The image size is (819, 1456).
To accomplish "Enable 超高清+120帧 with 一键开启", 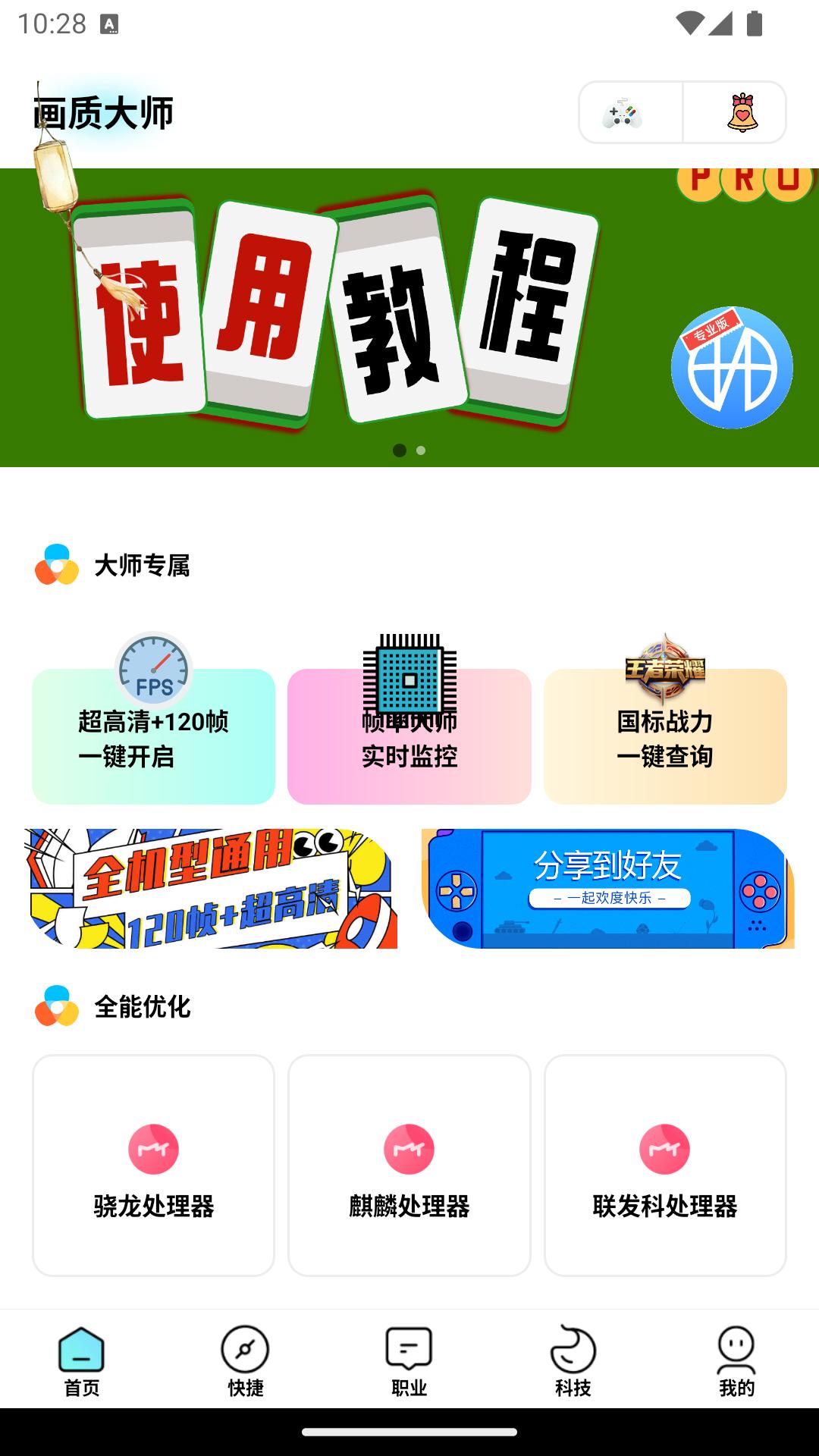I will tap(154, 736).
